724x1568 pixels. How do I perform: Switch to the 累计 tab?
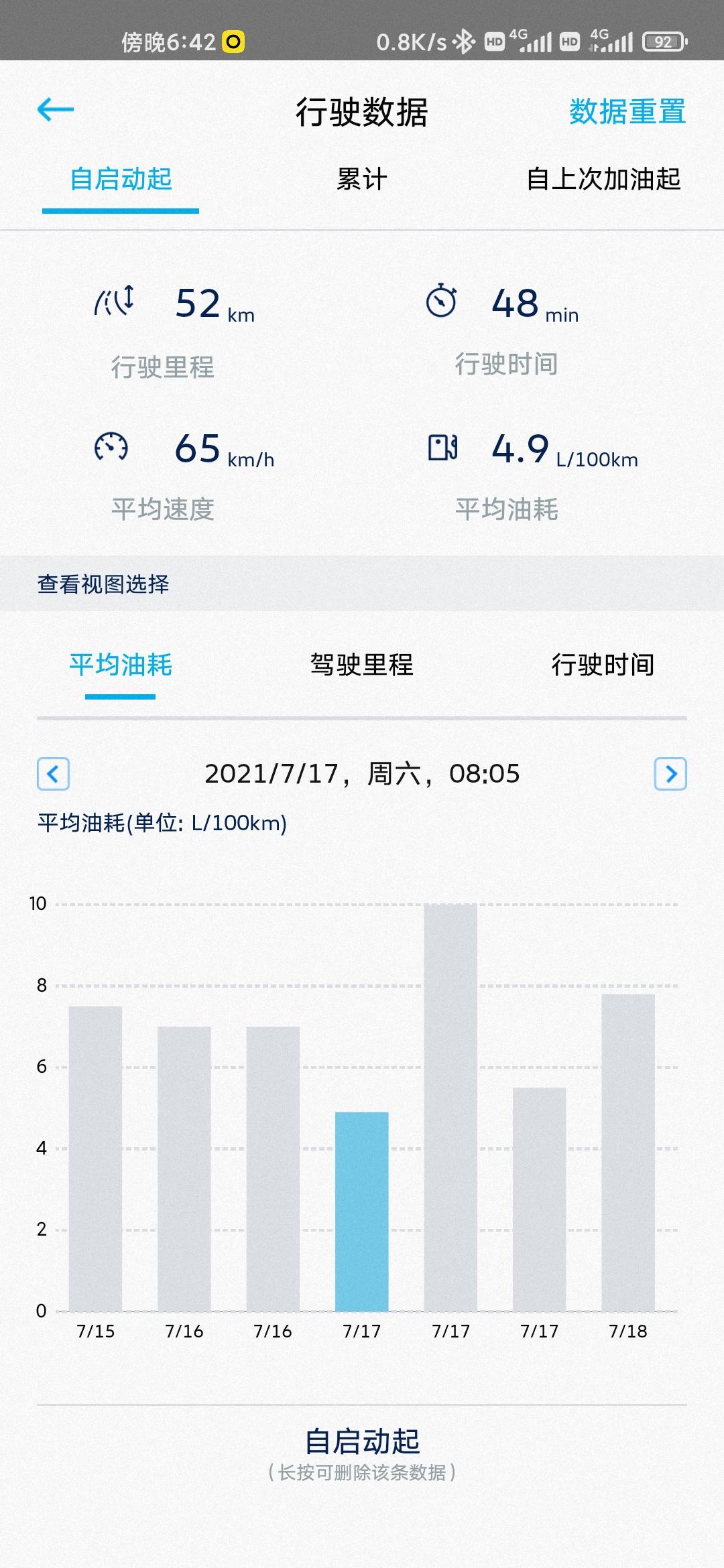[x=361, y=180]
